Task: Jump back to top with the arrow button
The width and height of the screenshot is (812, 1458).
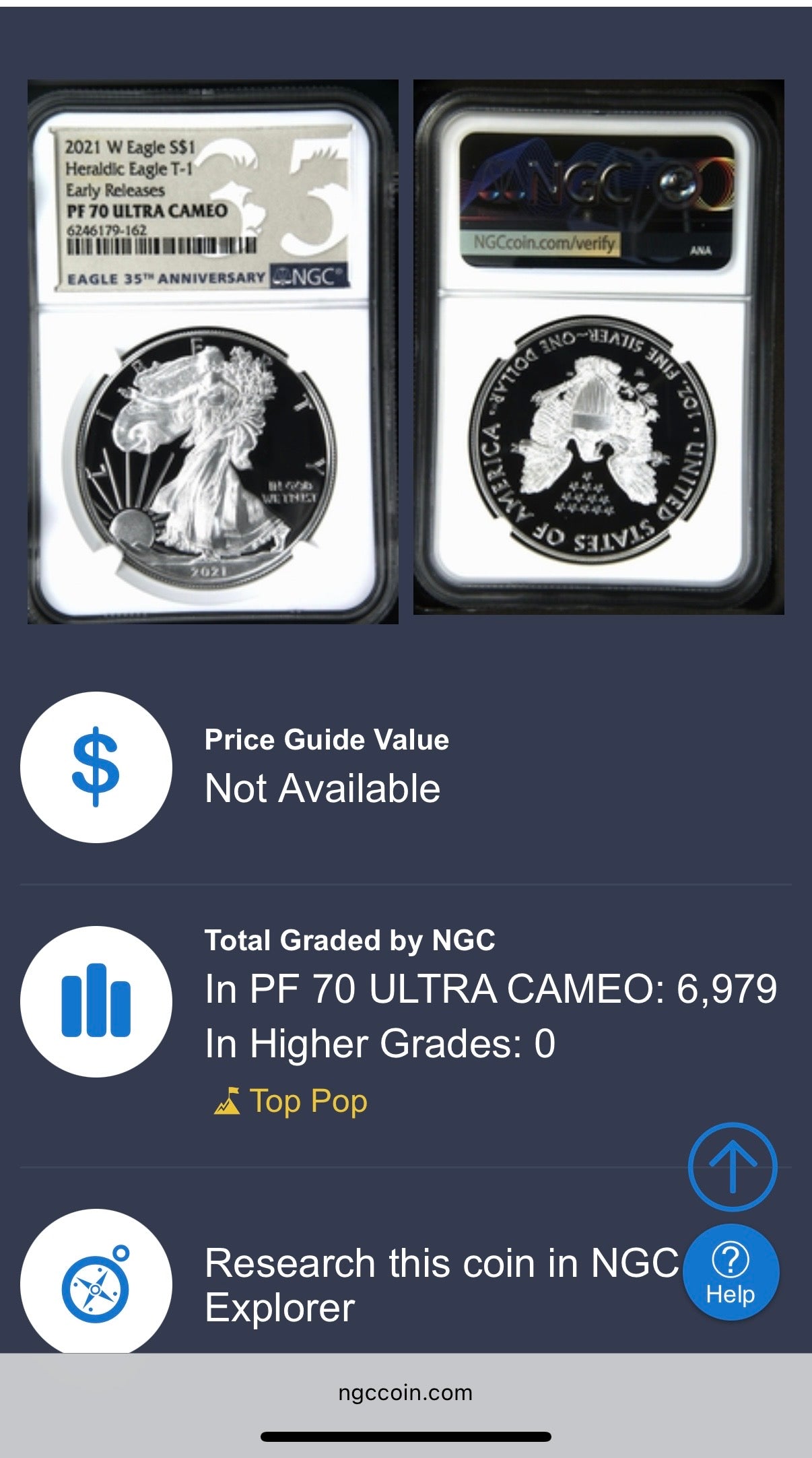Action: tap(732, 1167)
